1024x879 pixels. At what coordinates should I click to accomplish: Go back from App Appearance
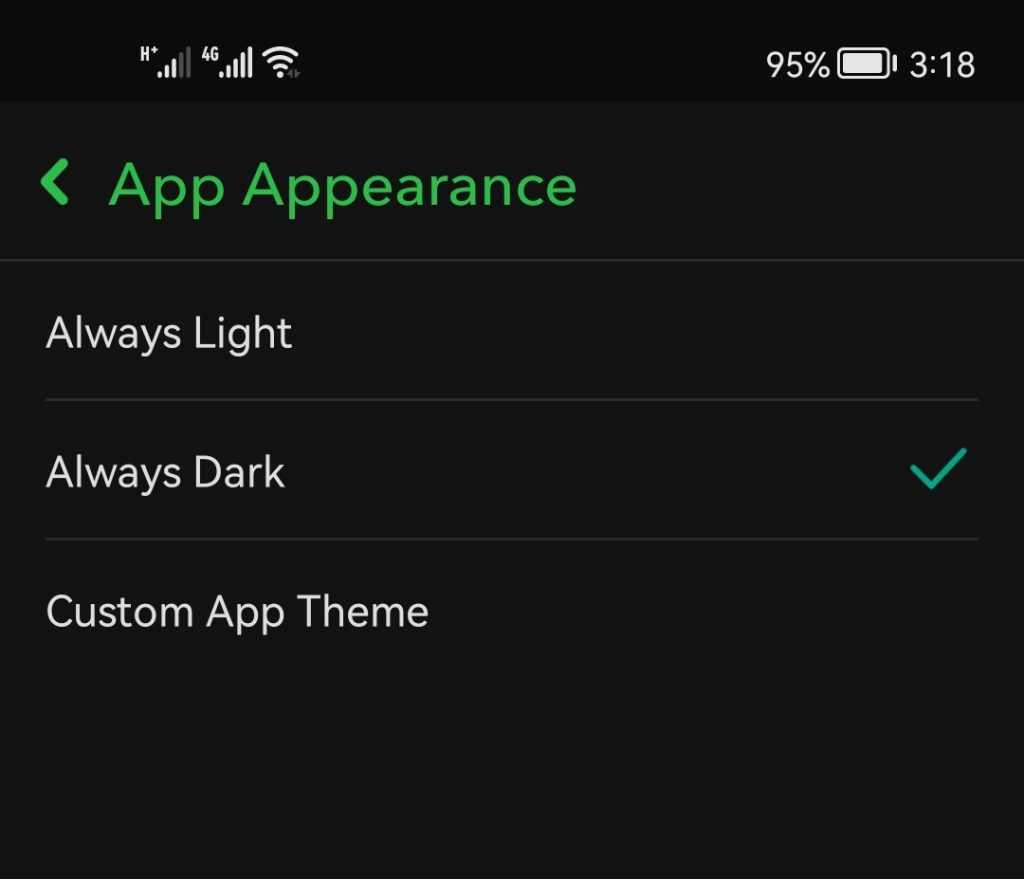[x=55, y=184]
